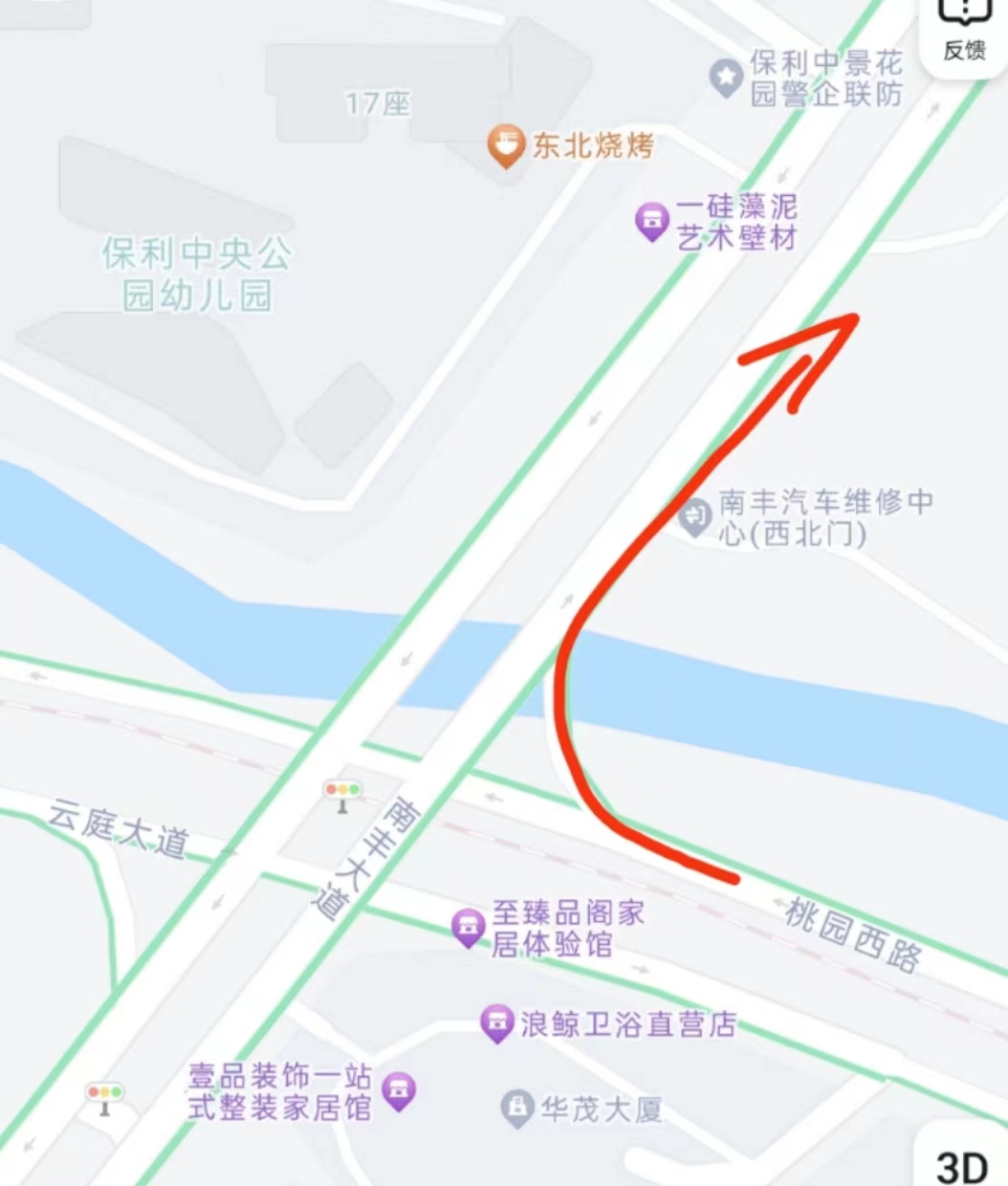The image size is (1008, 1186).
Task: Open the 一硅藻泥艺术壁材 shop marker
Action: (651, 221)
